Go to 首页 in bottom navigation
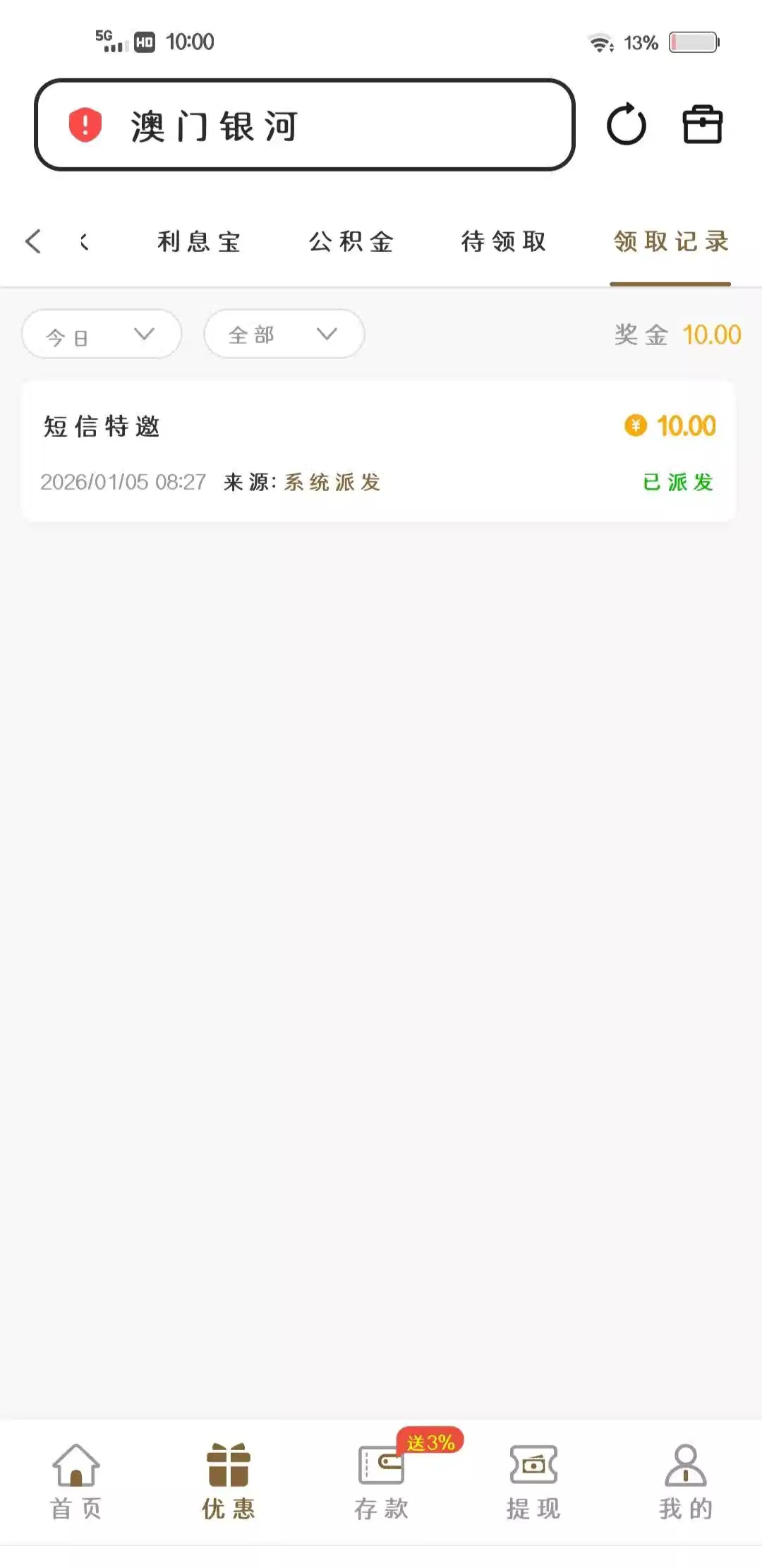The width and height of the screenshot is (762, 1568). tap(76, 1480)
